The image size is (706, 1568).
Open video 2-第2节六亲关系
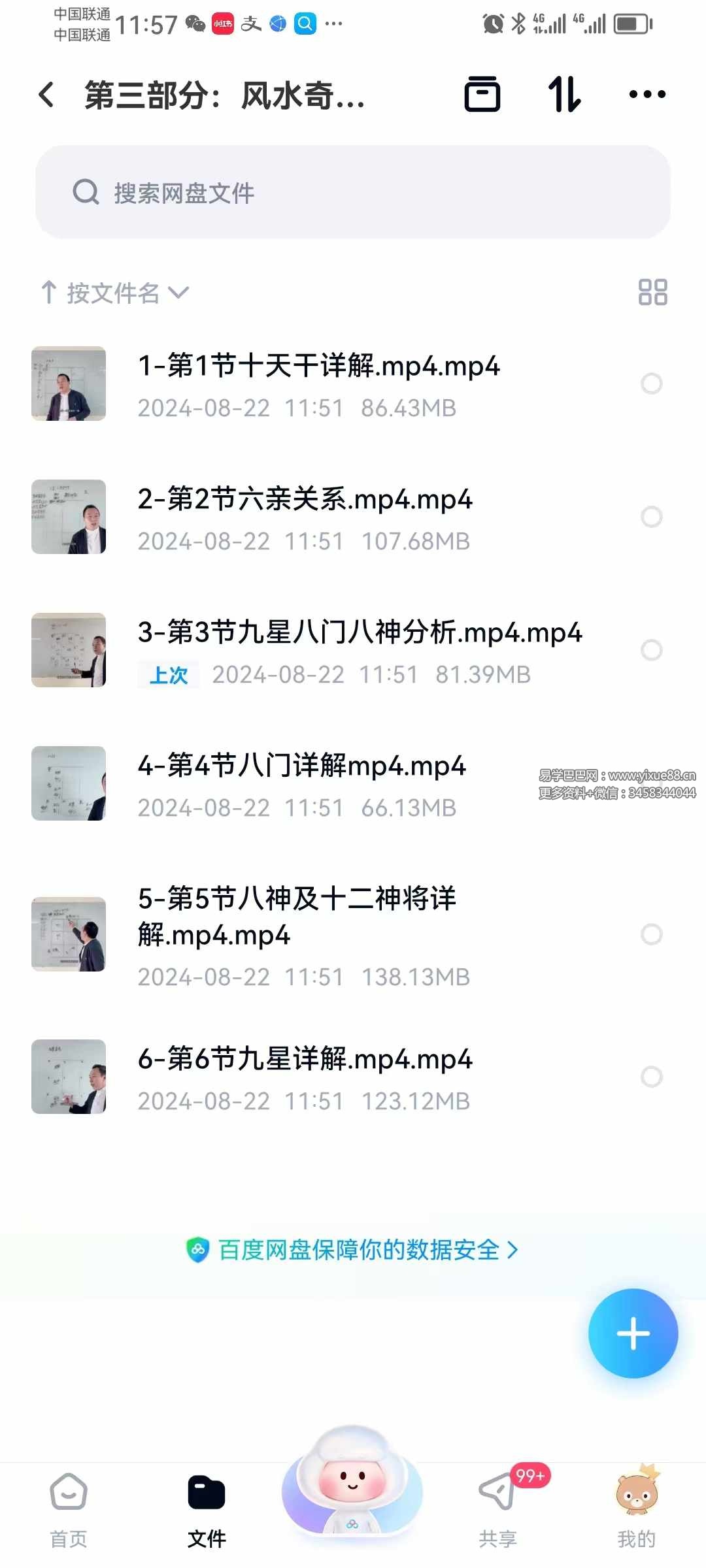click(305, 500)
